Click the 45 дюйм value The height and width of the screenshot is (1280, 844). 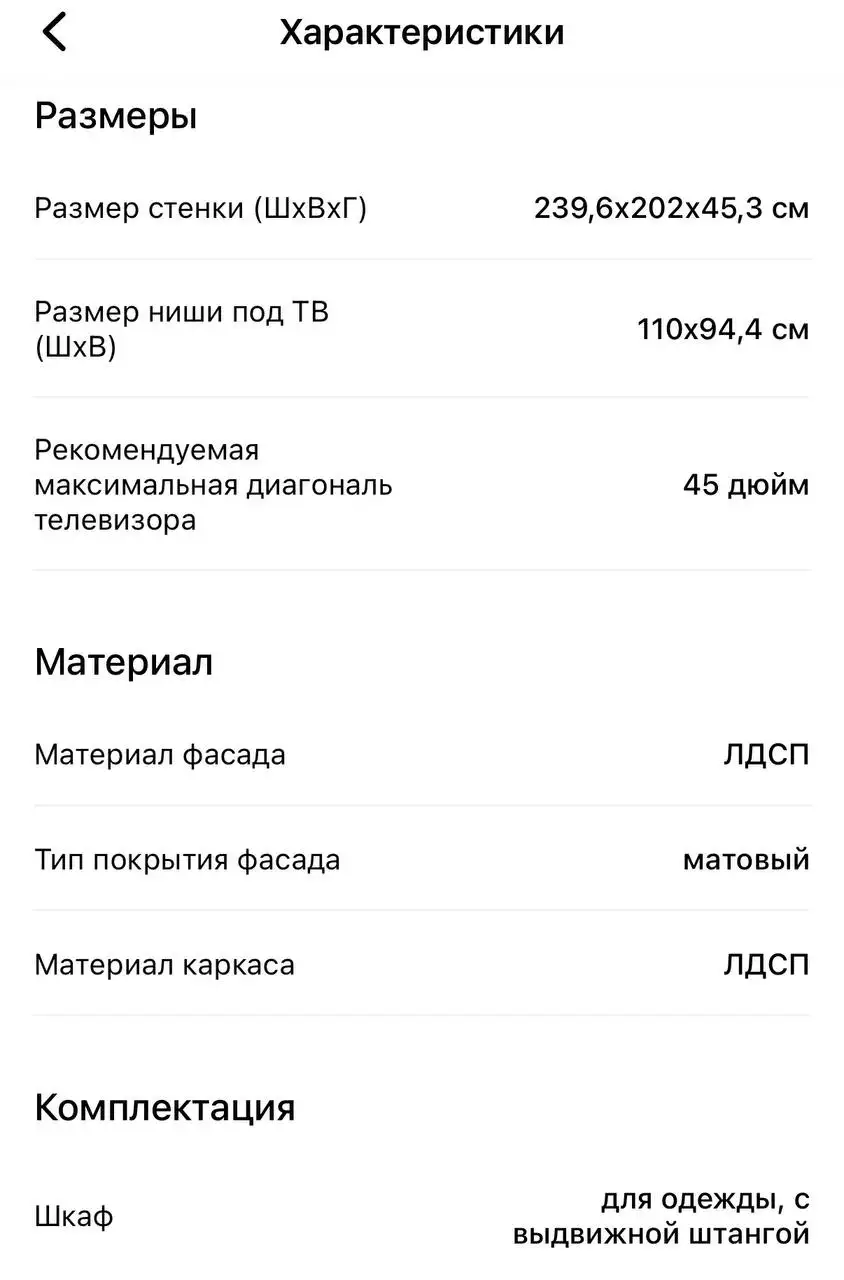(746, 485)
